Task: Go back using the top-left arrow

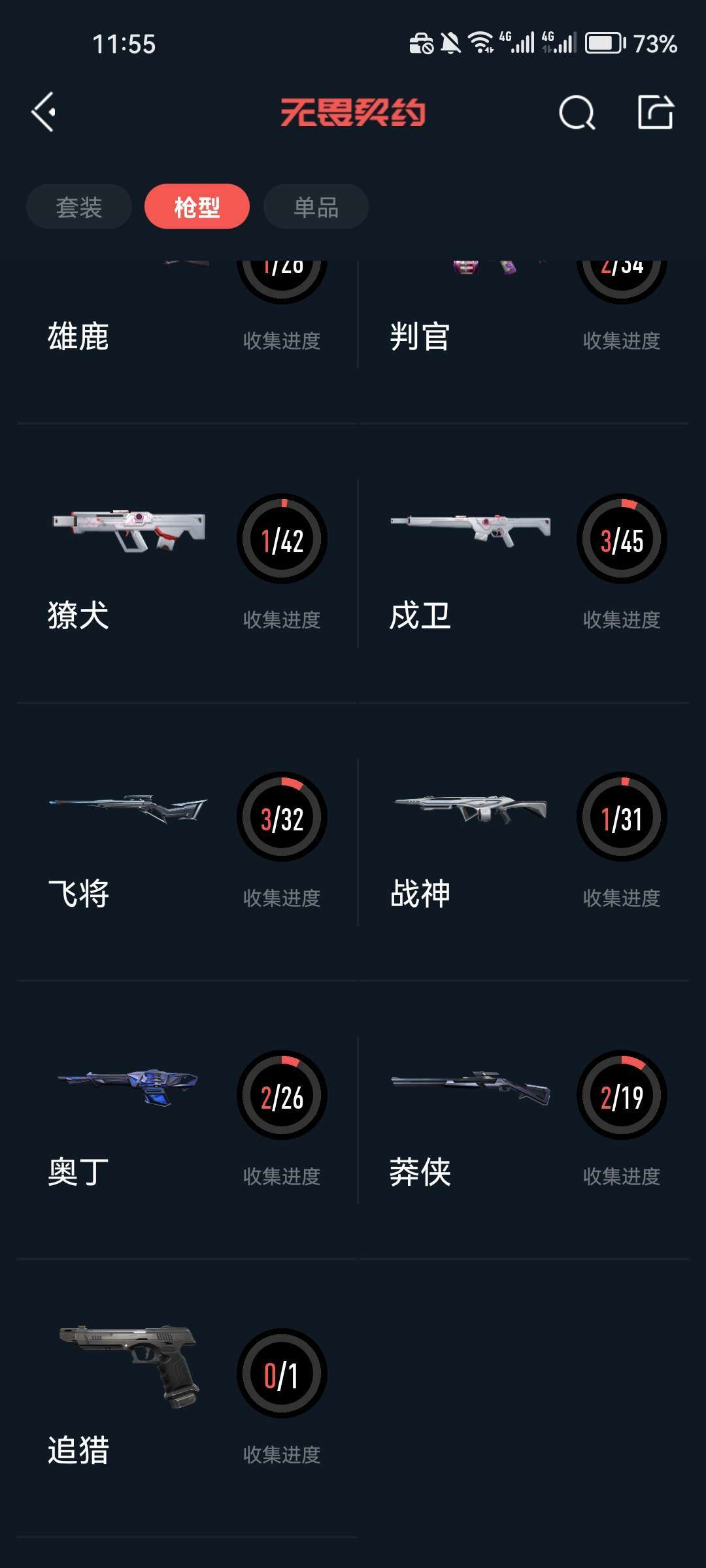Action: click(x=44, y=112)
